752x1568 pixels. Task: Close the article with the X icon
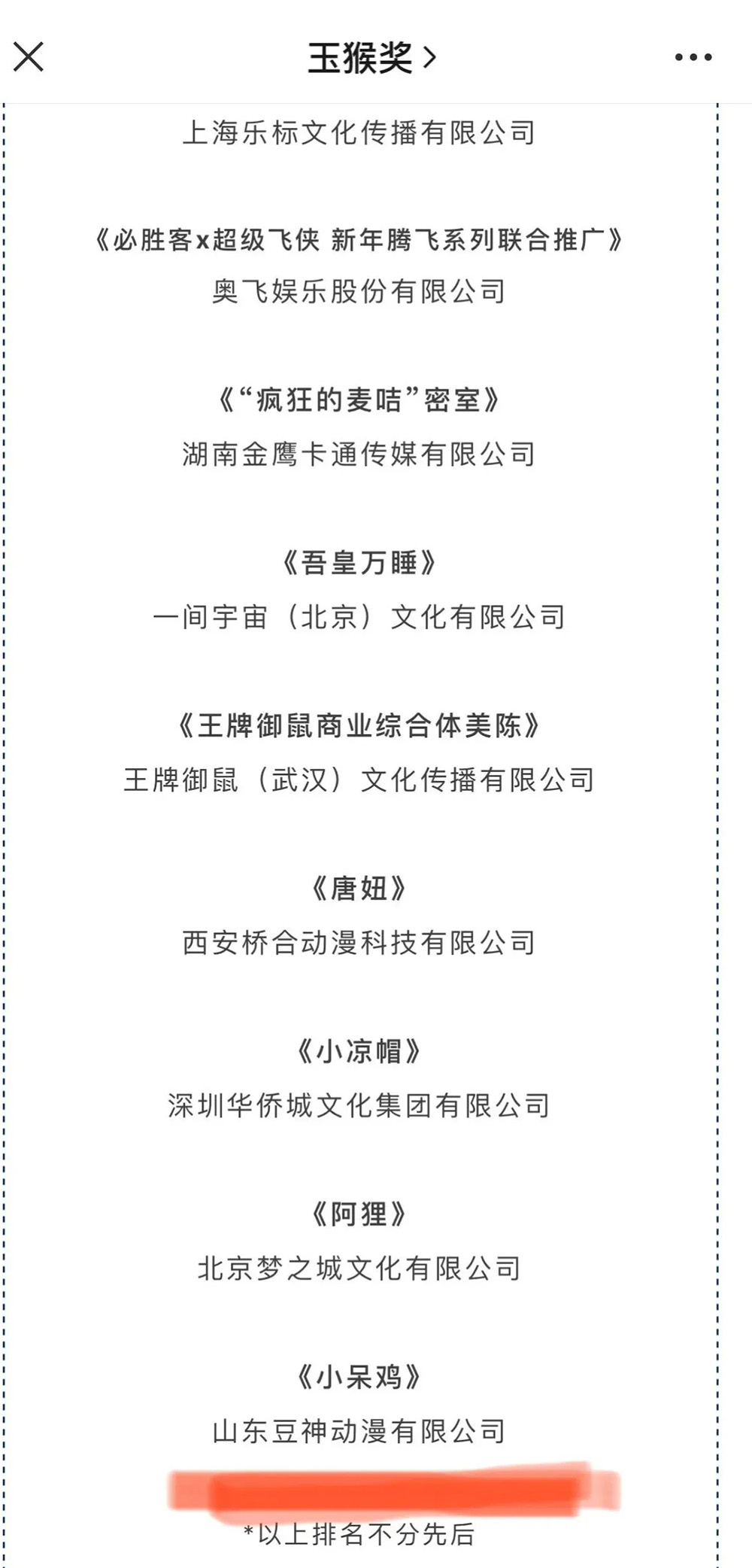pyautogui.click(x=29, y=57)
